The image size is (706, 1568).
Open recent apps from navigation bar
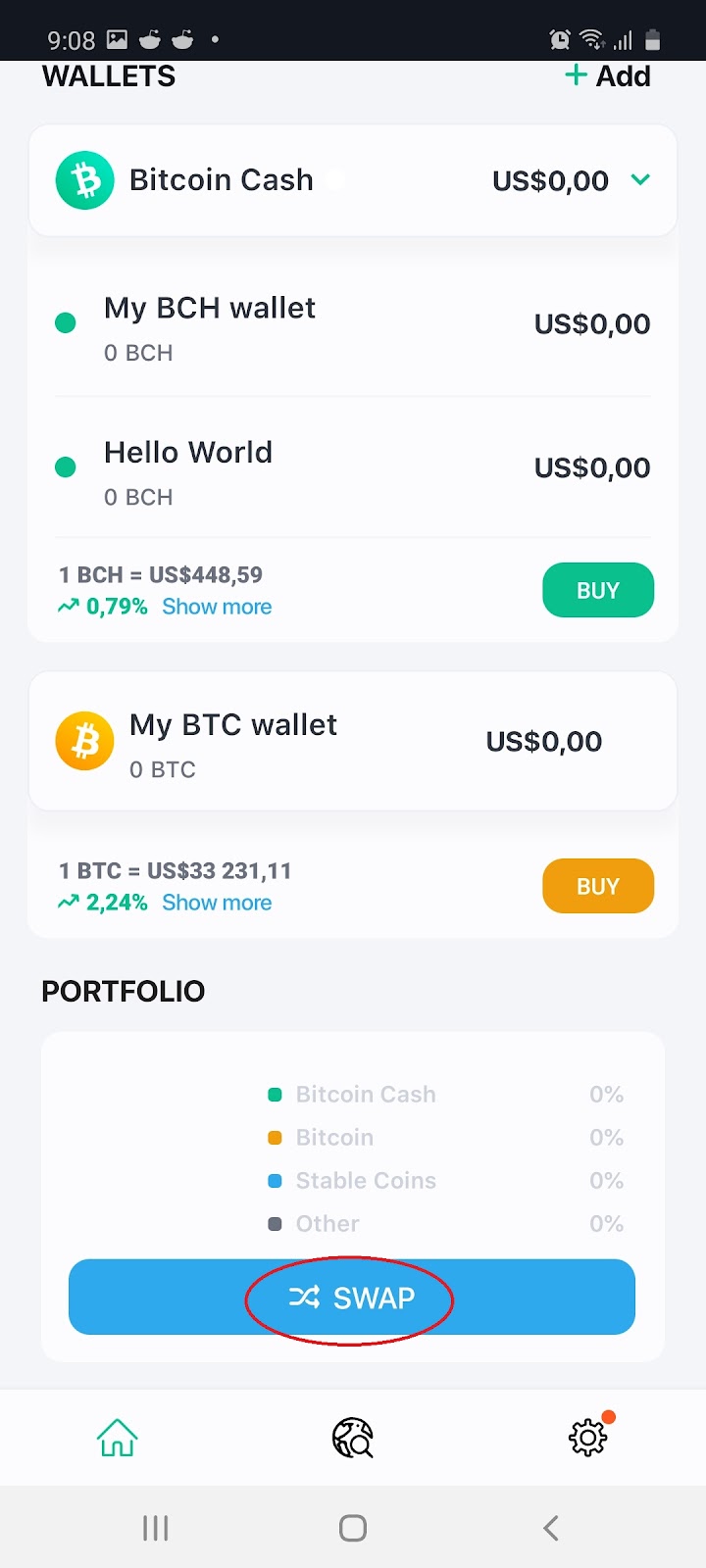click(x=156, y=1528)
